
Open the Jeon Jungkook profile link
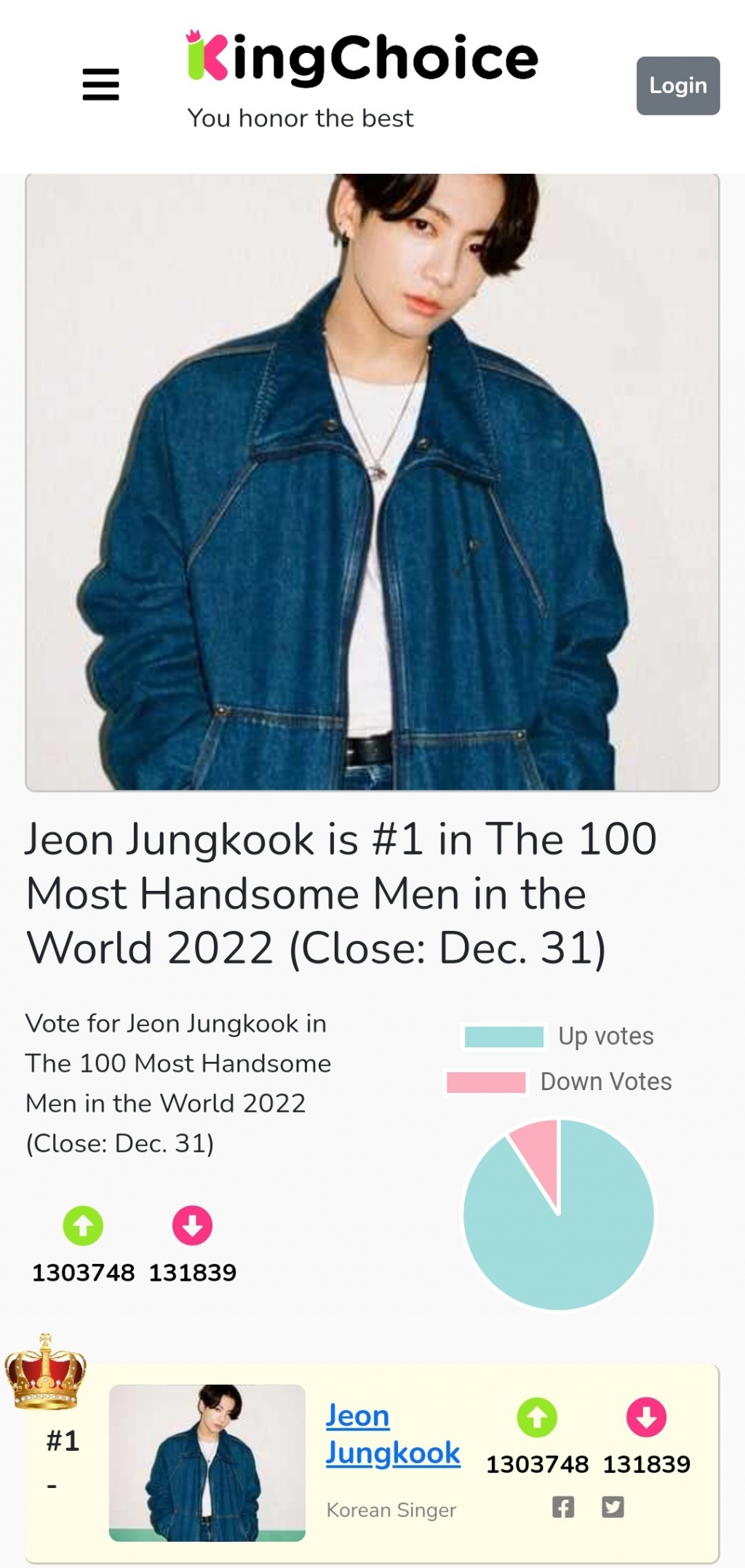pos(392,1434)
